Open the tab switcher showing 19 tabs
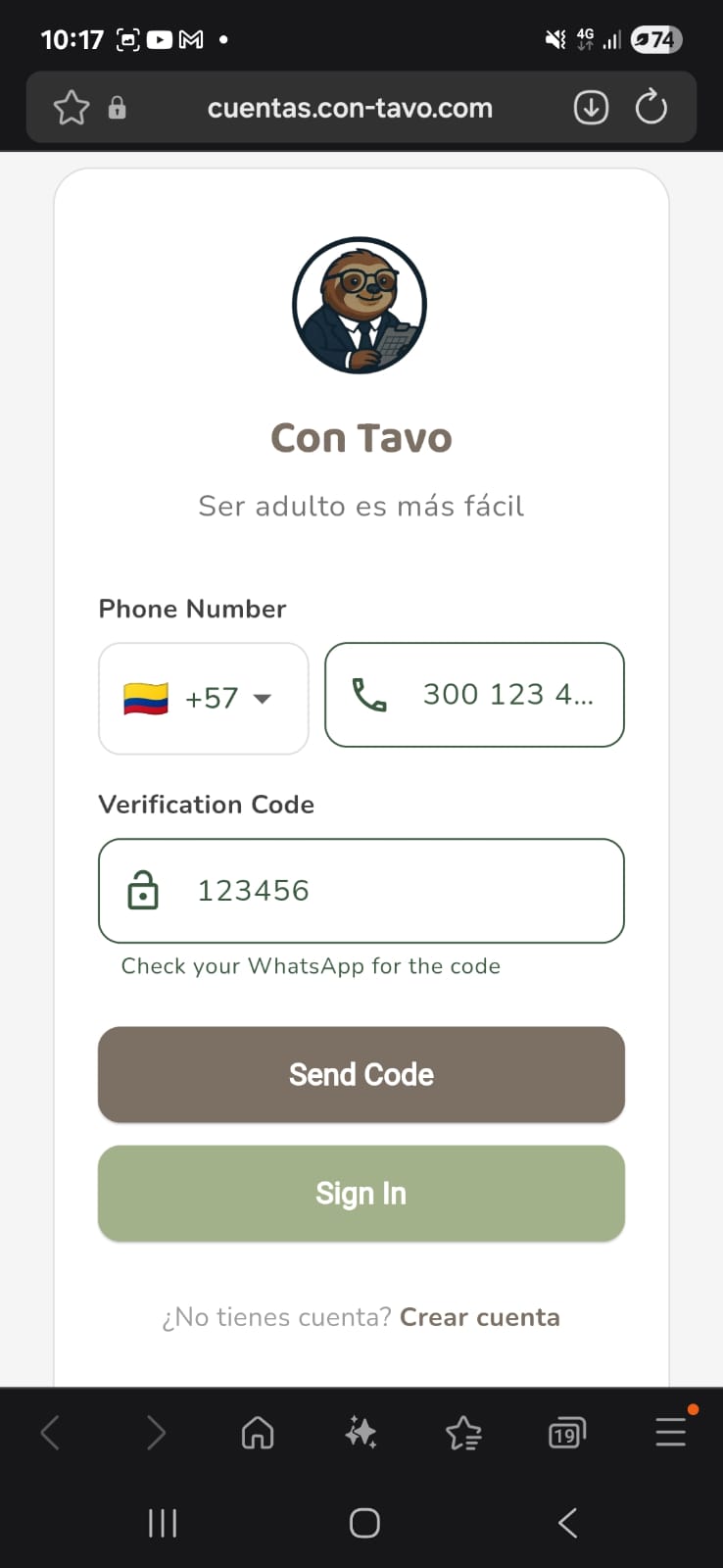The width and height of the screenshot is (723, 1568). pyautogui.click(x=566, y=1434)
